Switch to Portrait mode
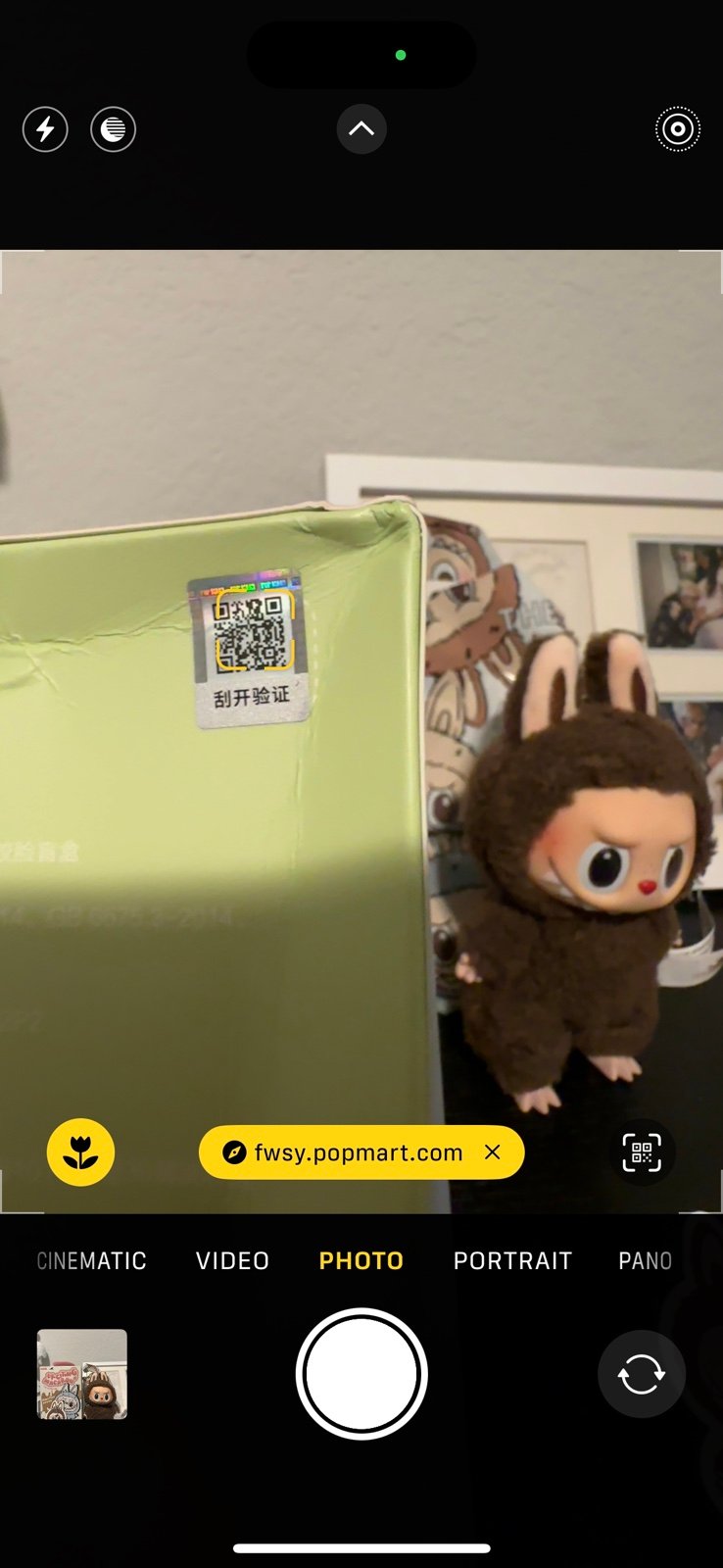 [x=512, y=1260]
